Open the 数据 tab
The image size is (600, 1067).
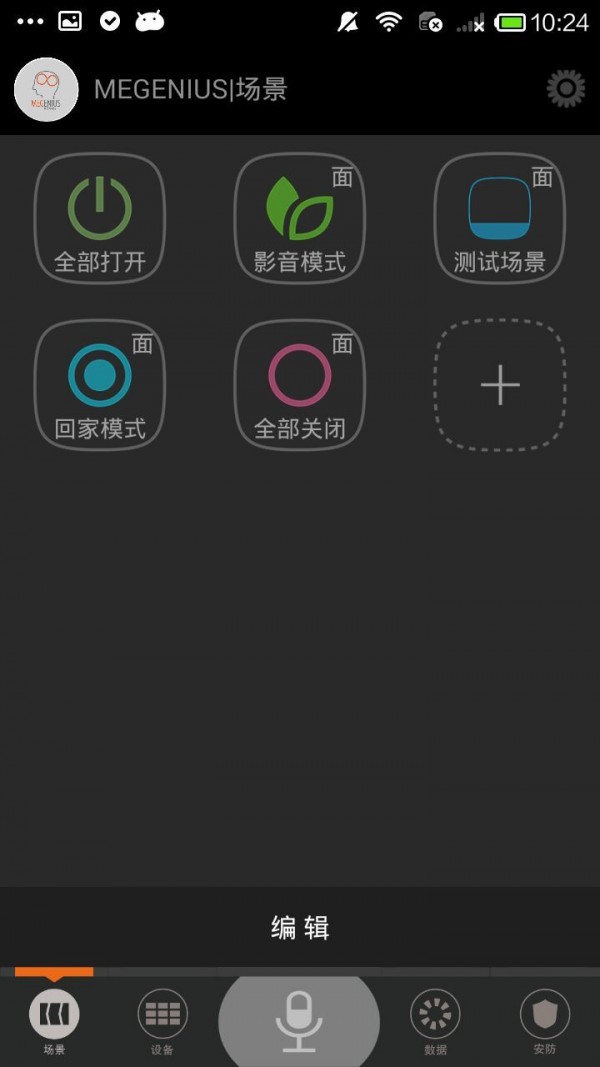[x=435, y=1020]
